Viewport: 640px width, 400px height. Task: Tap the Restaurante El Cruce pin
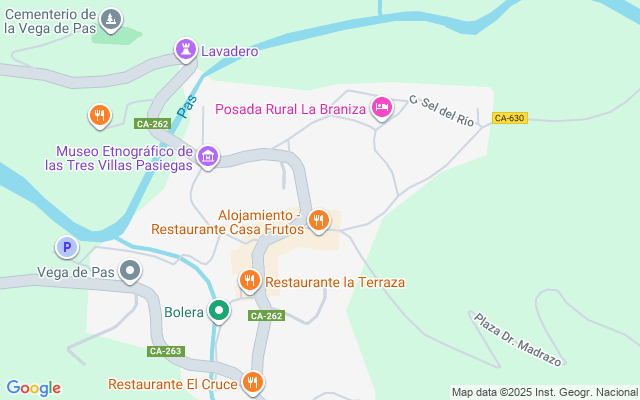[x=252, y=382]
